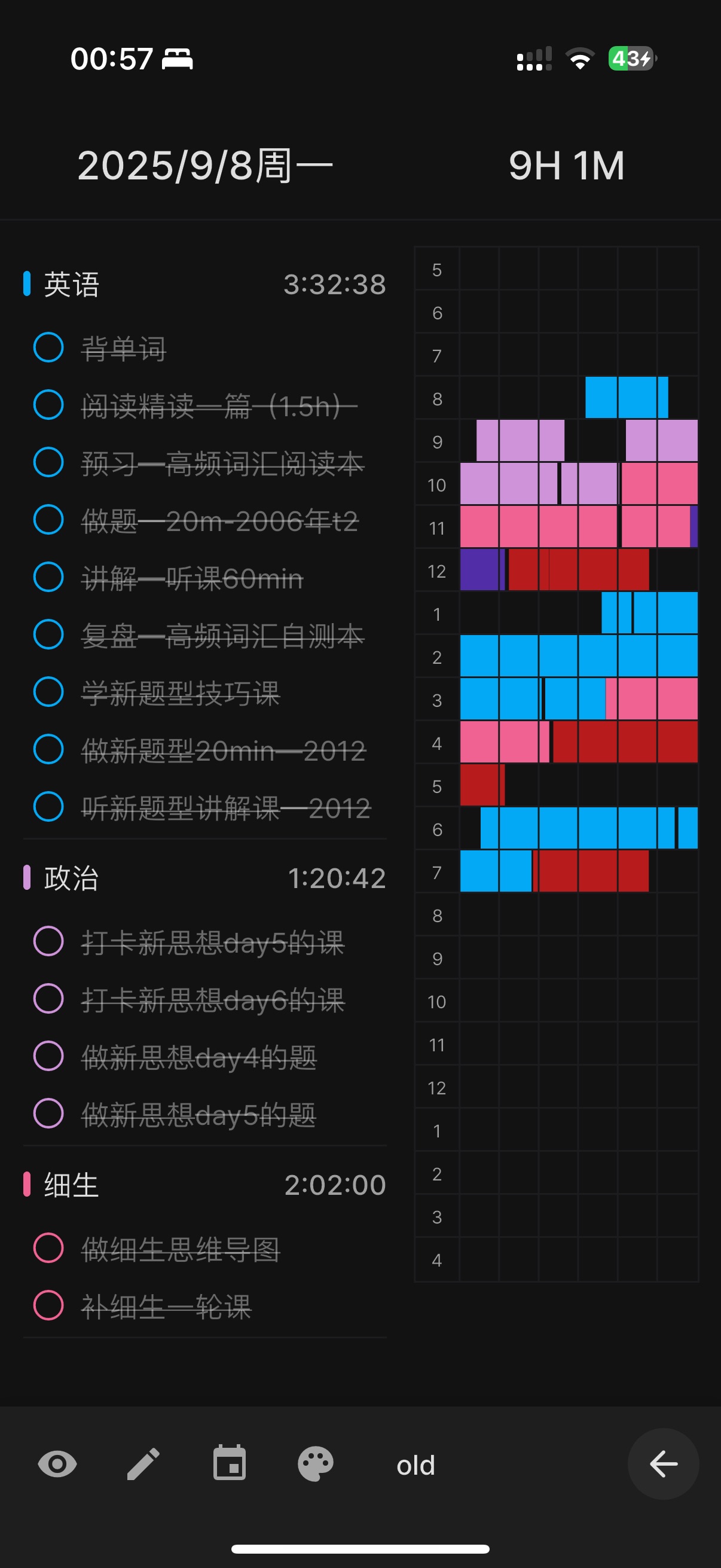
Task: Toggle the 阅读精读一篇 (1.5h) task
Action: [48, 405]
